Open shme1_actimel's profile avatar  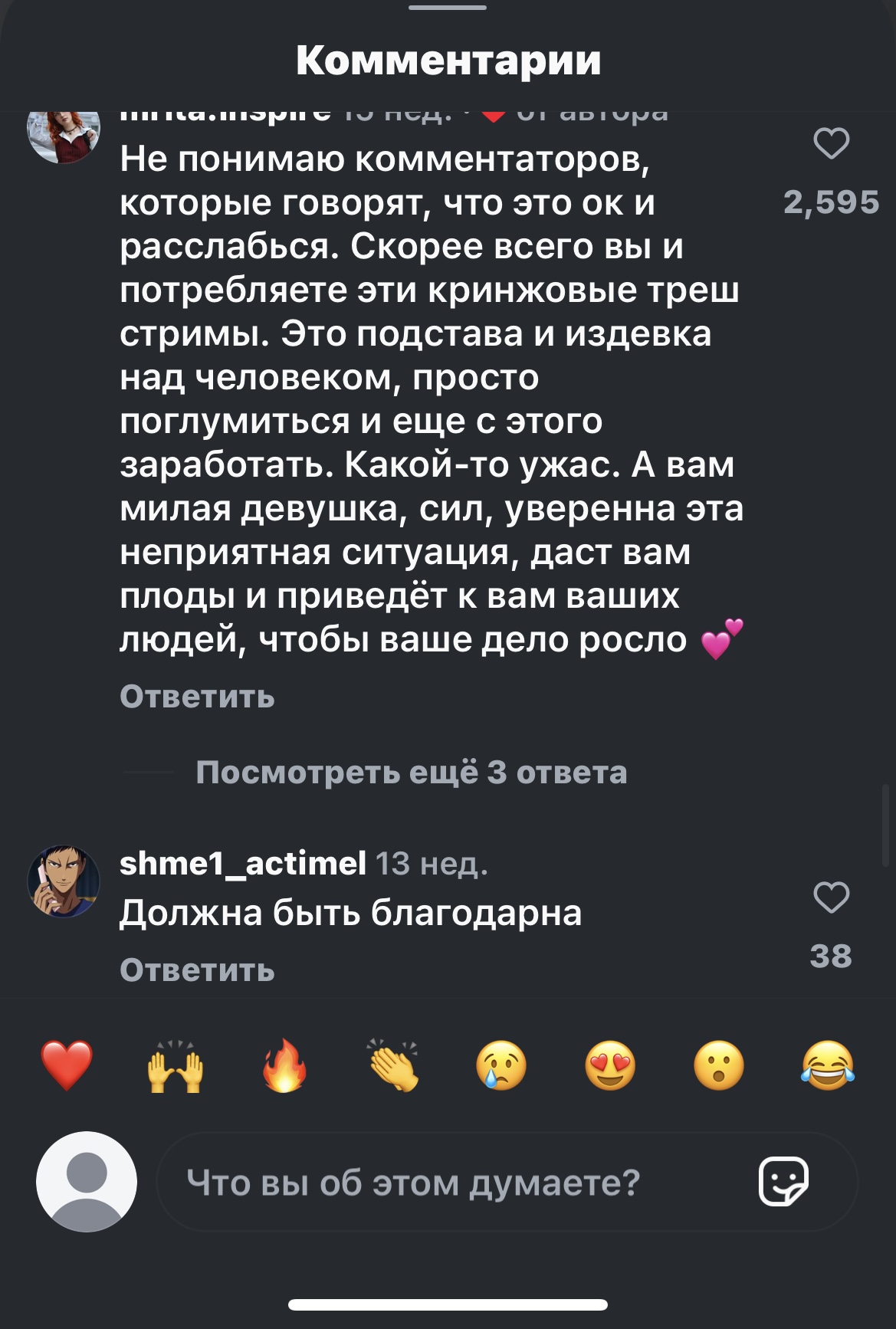point(64,881)
